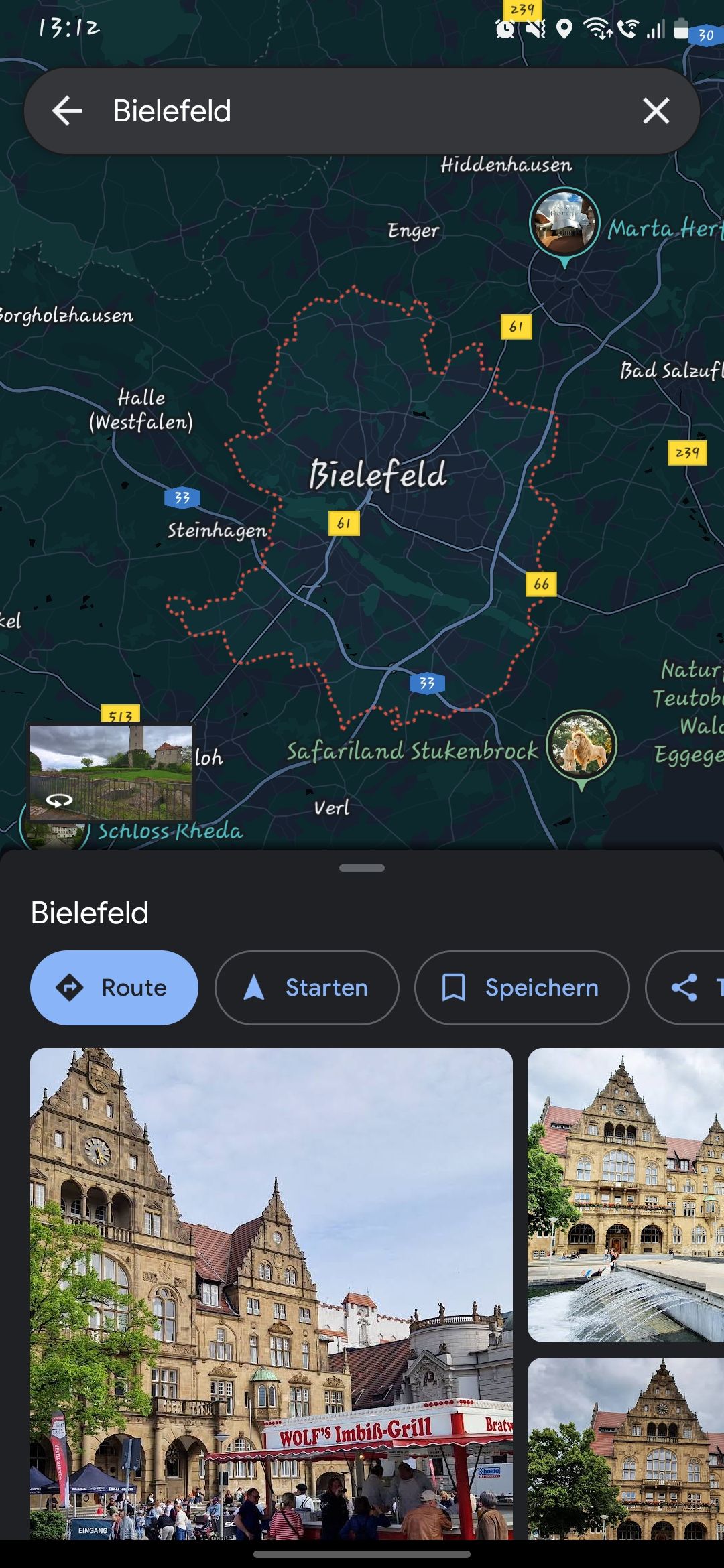Save Bielefeld using the Speichern button
The height and width of the screenshot is (1568, 724).
(x=522, y=988)
